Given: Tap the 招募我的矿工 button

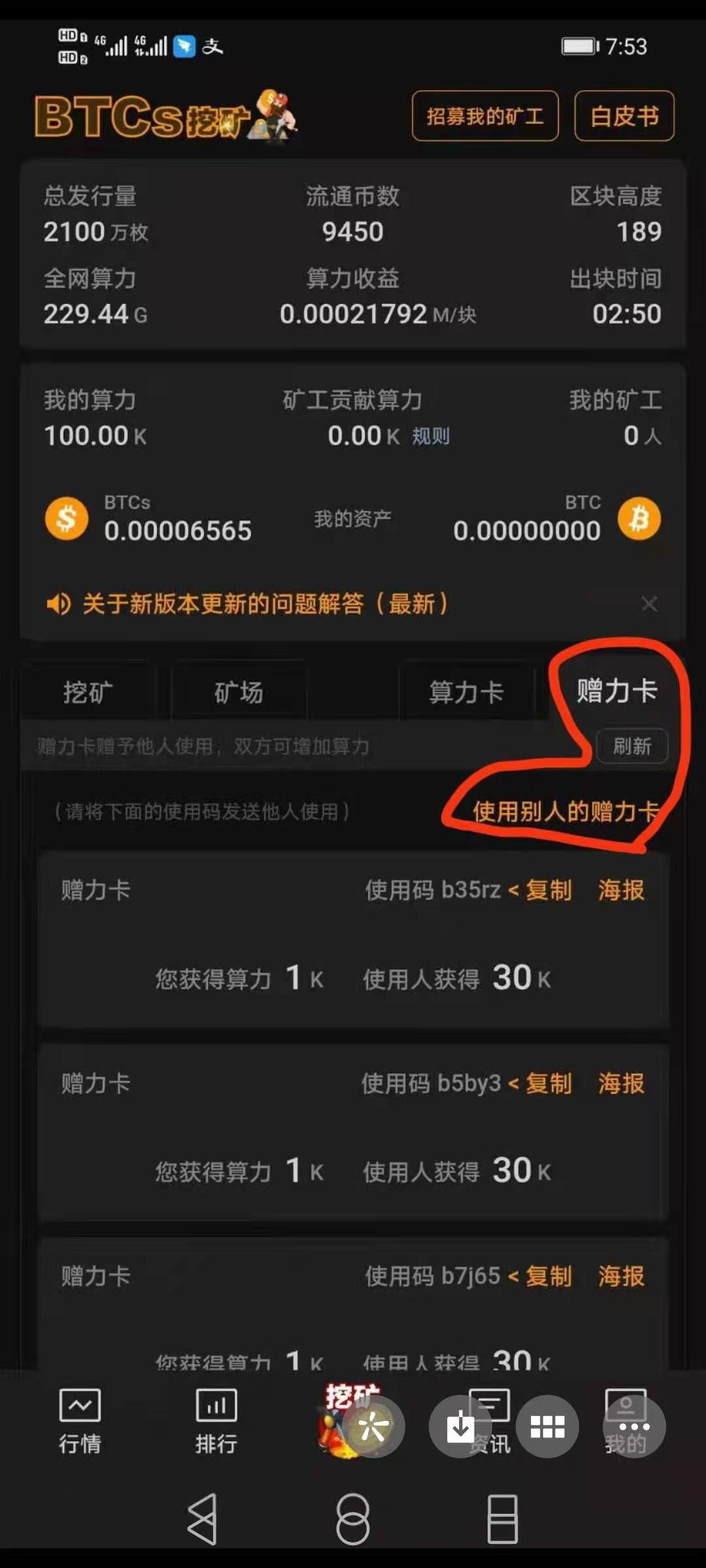Looking at the screenshot, I should (x=485, y=116).
